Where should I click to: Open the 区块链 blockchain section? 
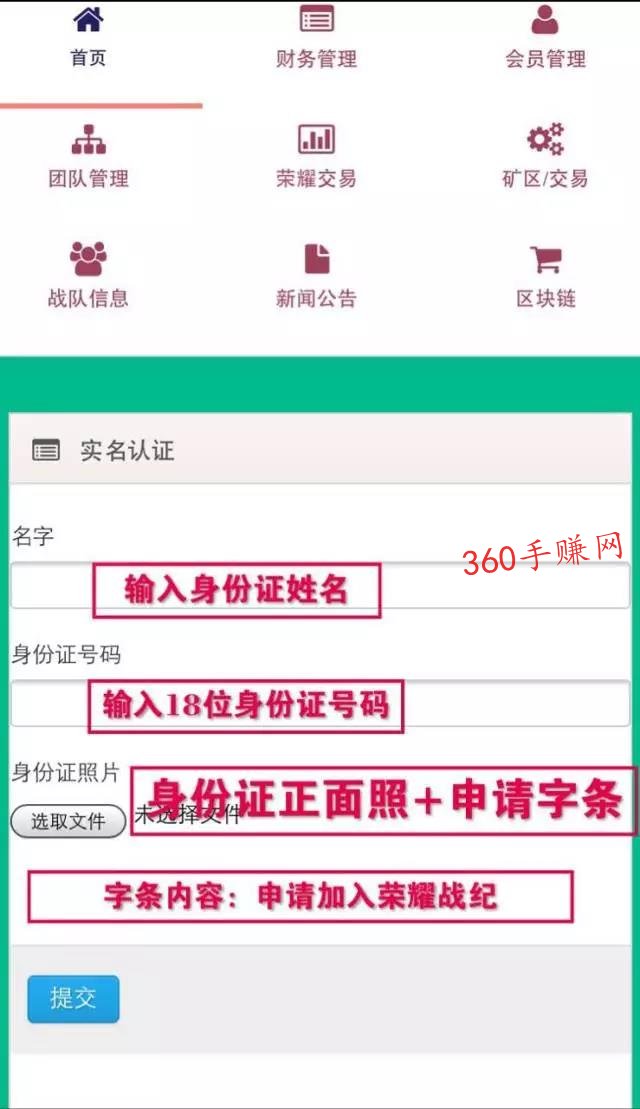(x=545, y=277)
